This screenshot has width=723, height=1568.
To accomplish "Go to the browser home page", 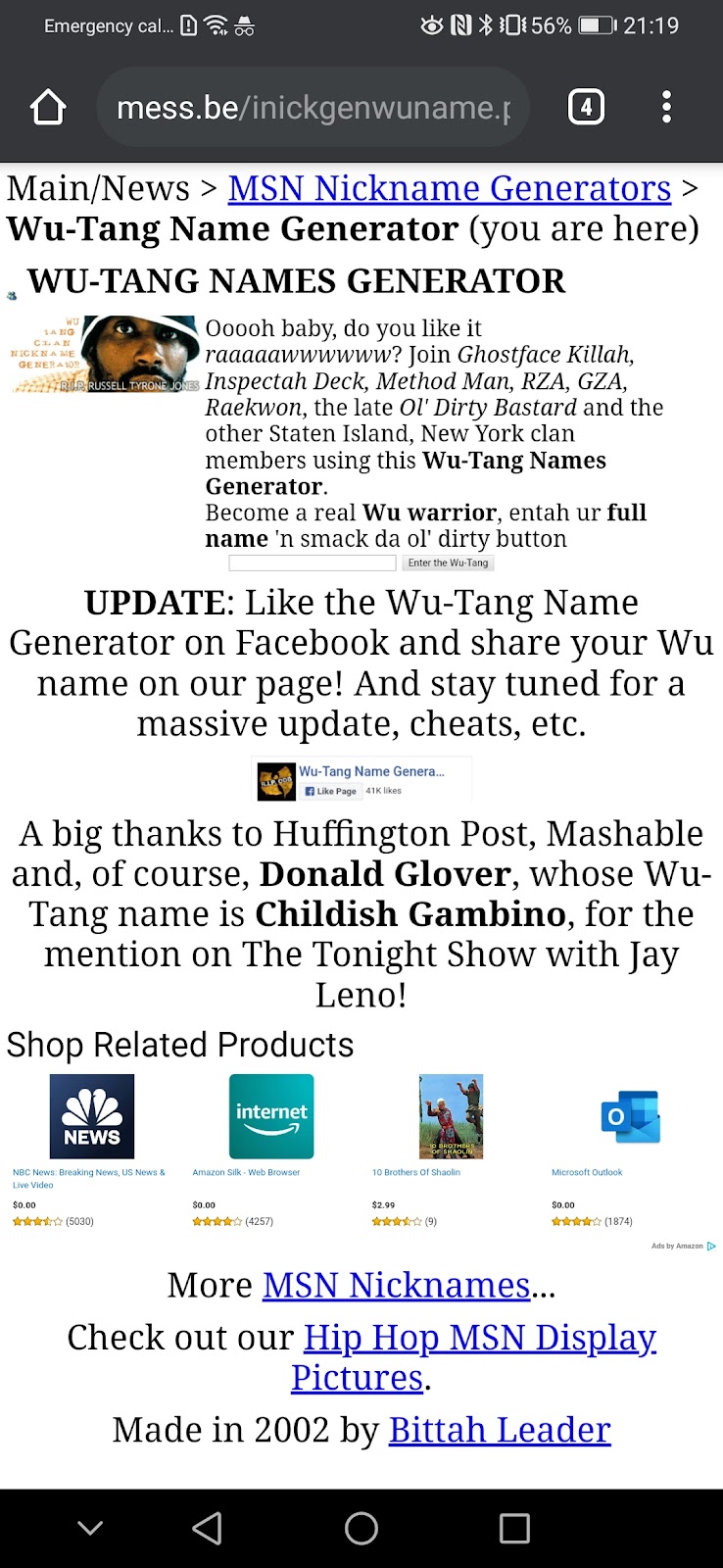I will [x=48, y=107].
